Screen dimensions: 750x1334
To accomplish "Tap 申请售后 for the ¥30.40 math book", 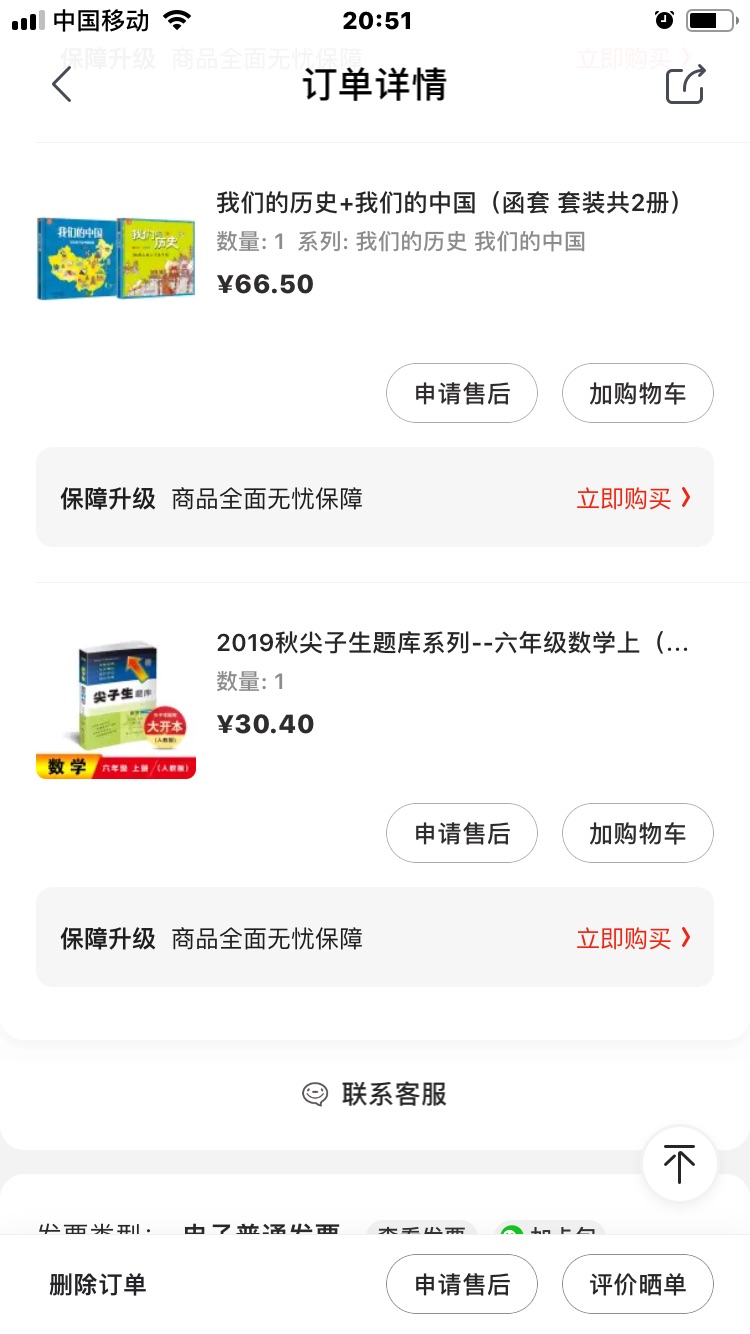I will 462,834.
